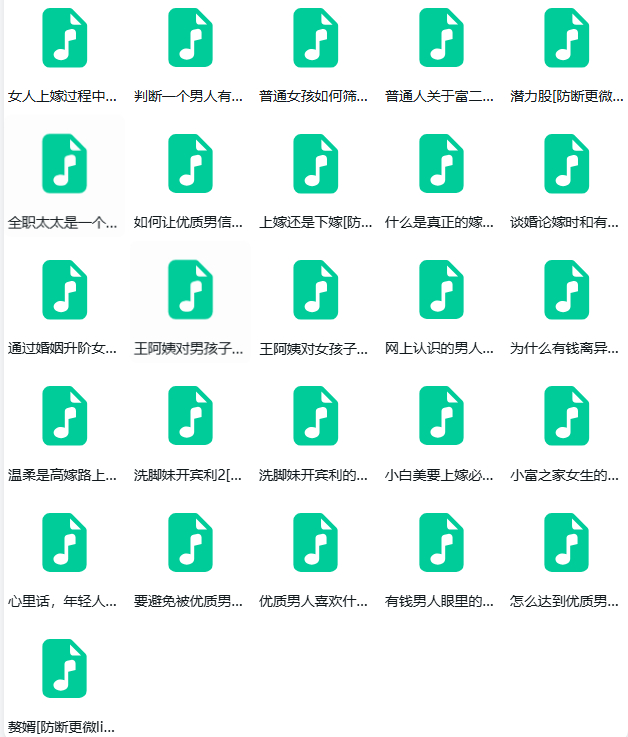Open the audio file 赘婿[防断更微...
This screenshot has width=628, height=737.
[x=64, y=669]
